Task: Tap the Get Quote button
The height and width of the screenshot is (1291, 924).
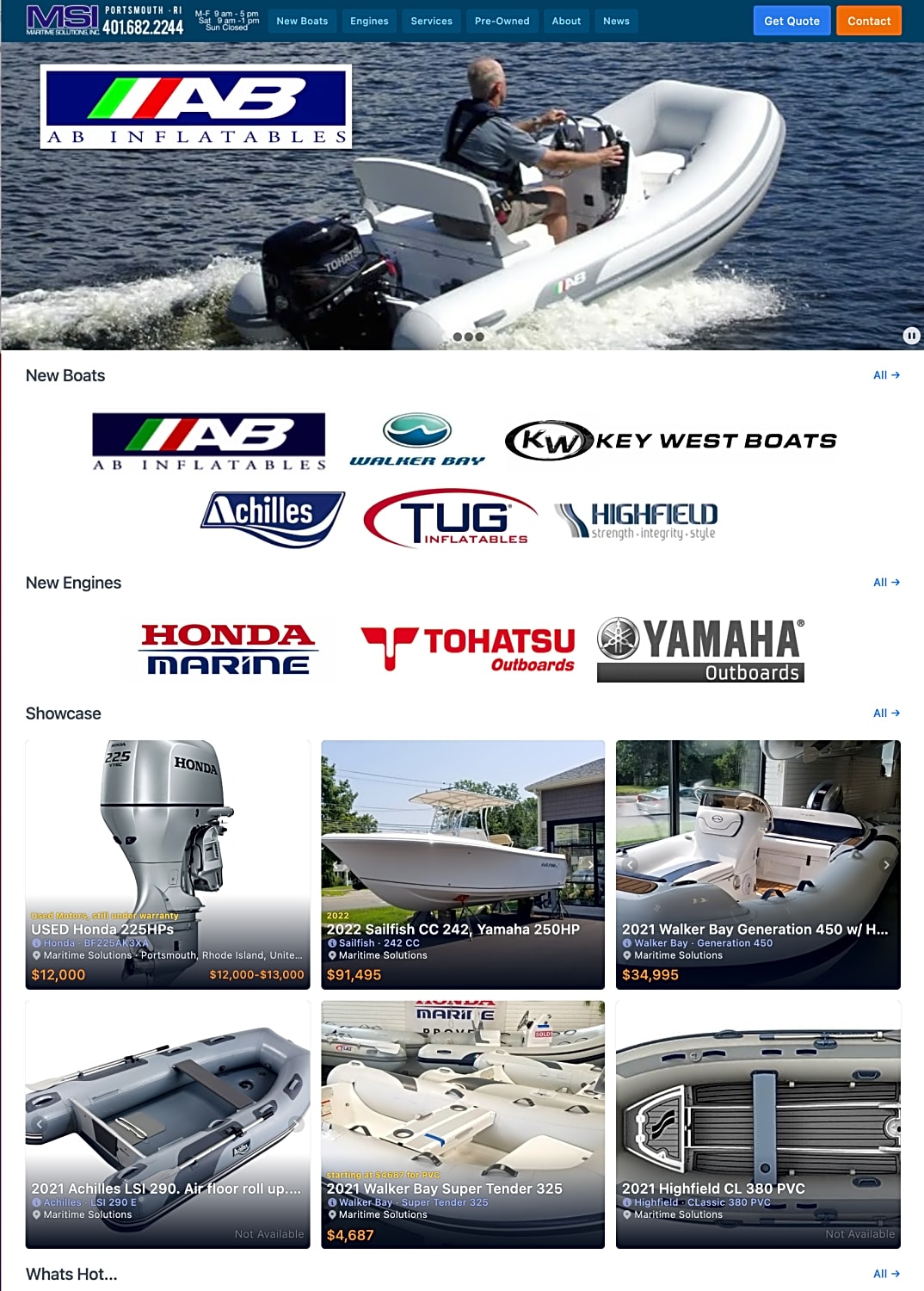Action: pos(792,21)
